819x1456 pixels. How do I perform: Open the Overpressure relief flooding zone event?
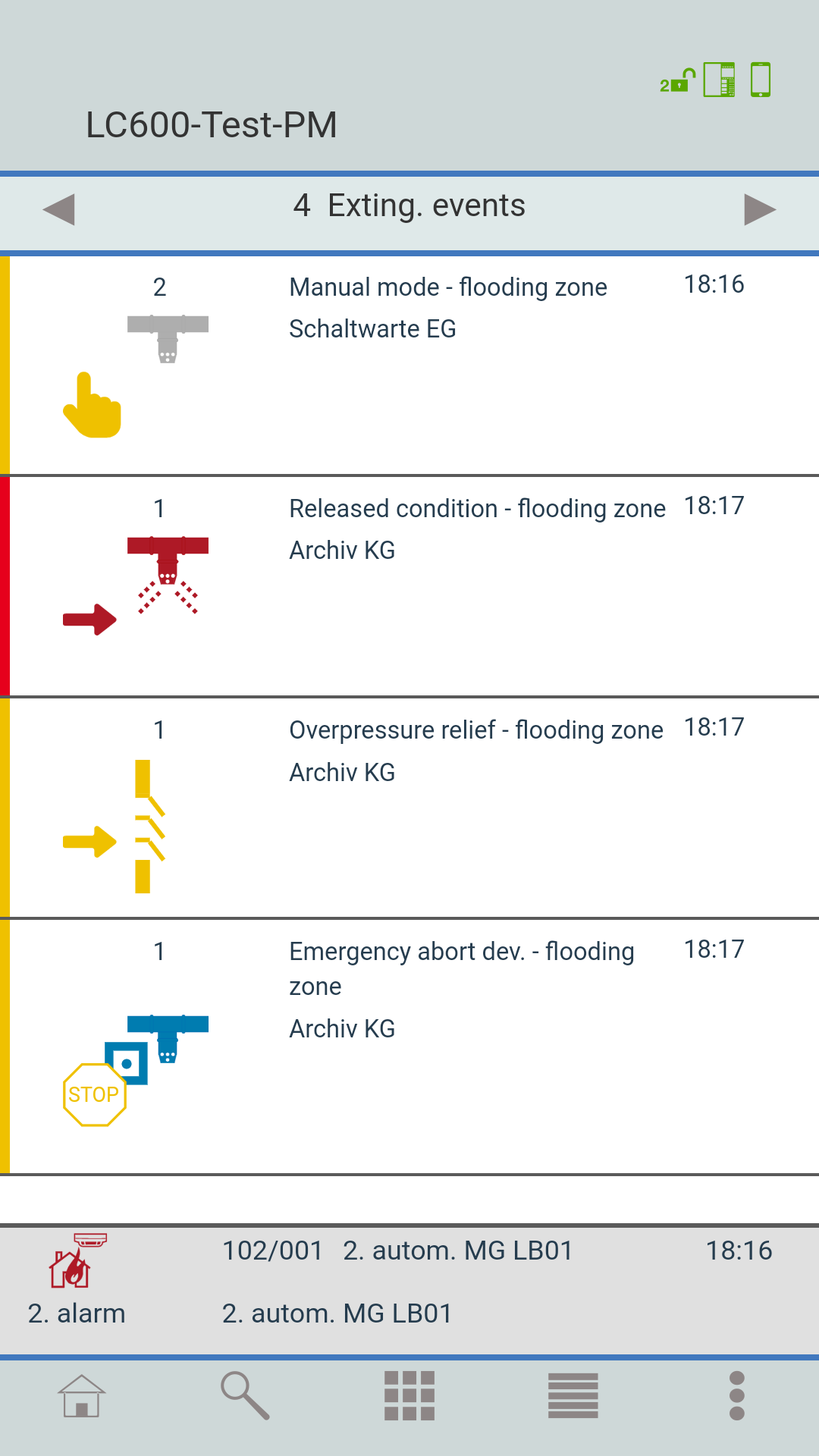409,808
